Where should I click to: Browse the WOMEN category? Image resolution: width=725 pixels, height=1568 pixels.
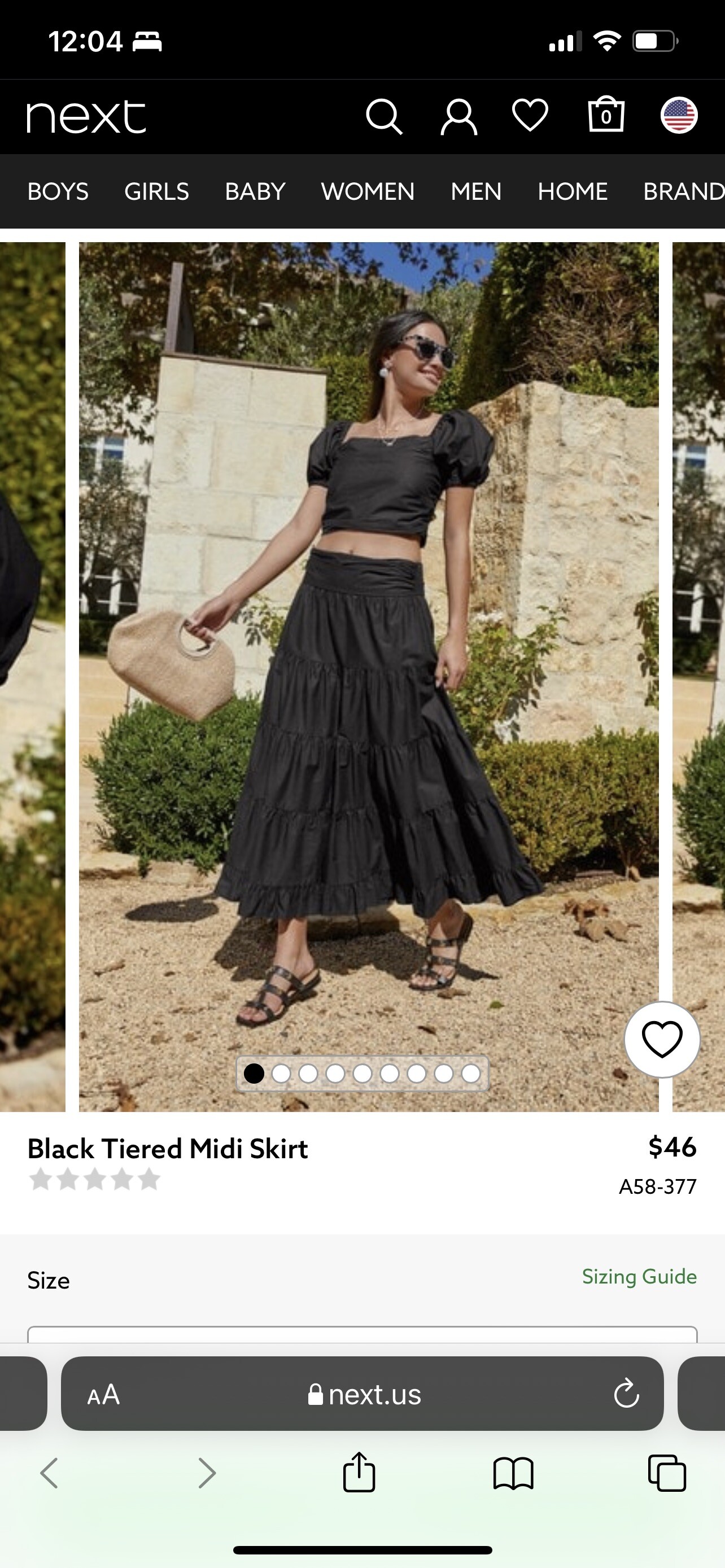tap(368, 192)
